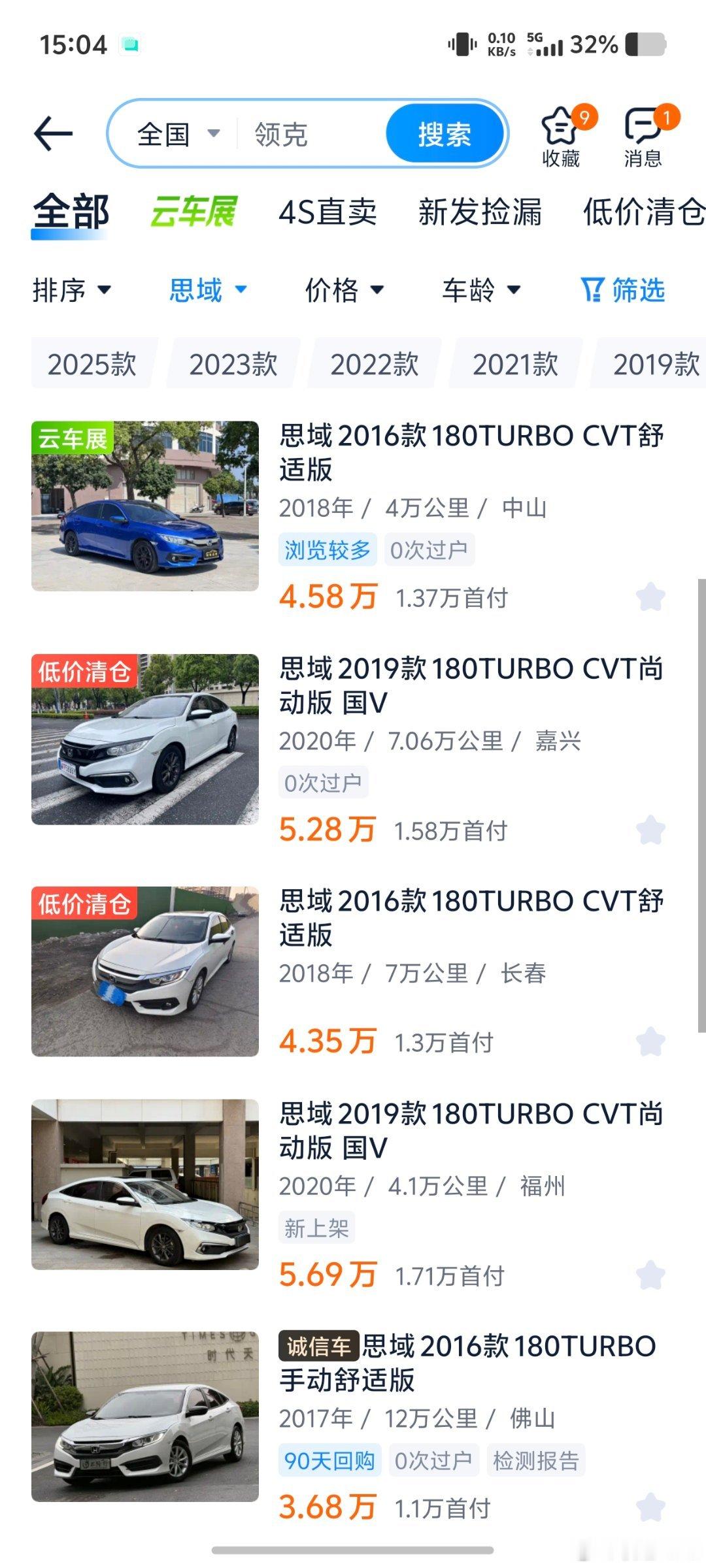Switch to the 4S直卖 tab

pyautogui.click(x=328, y=212)
